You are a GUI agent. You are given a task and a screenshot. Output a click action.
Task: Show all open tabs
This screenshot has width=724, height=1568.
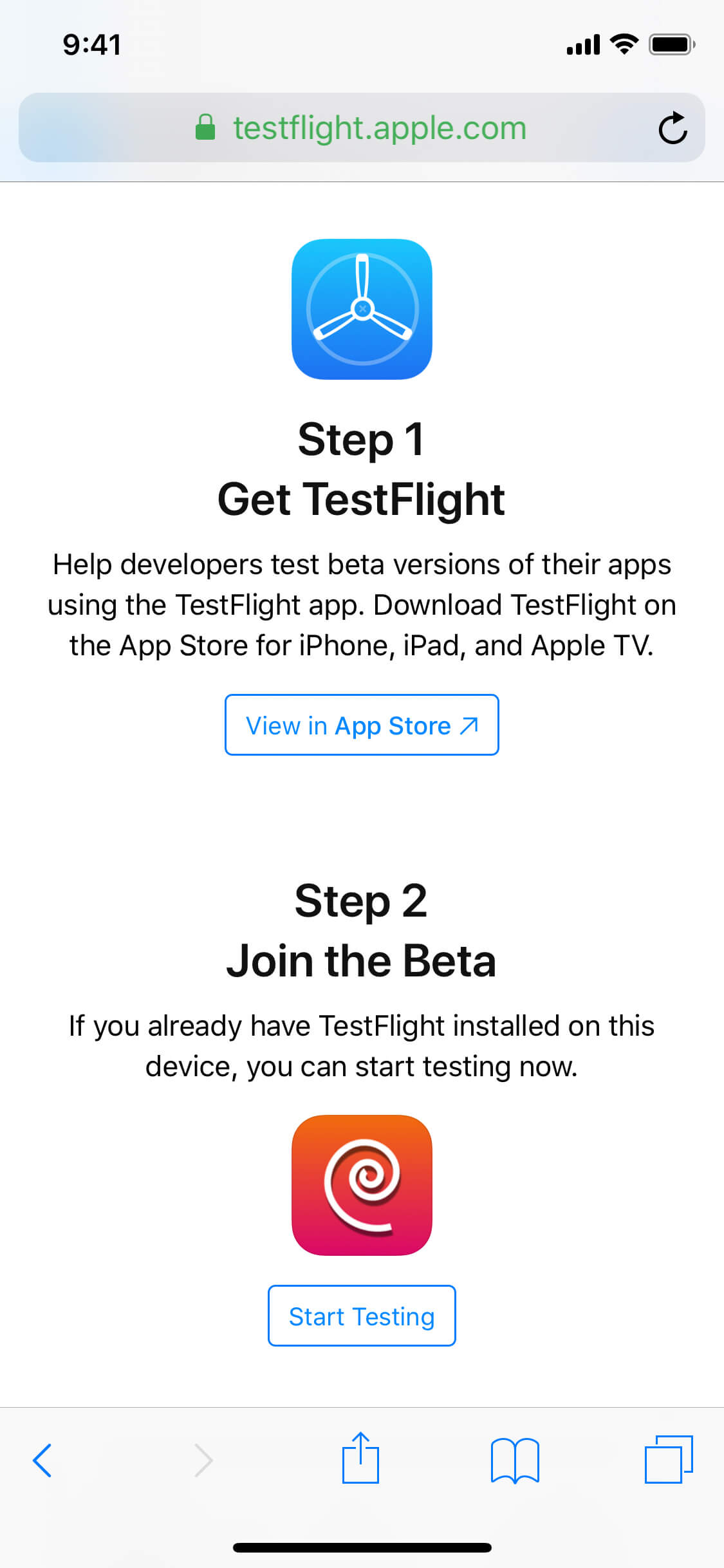668,1459
